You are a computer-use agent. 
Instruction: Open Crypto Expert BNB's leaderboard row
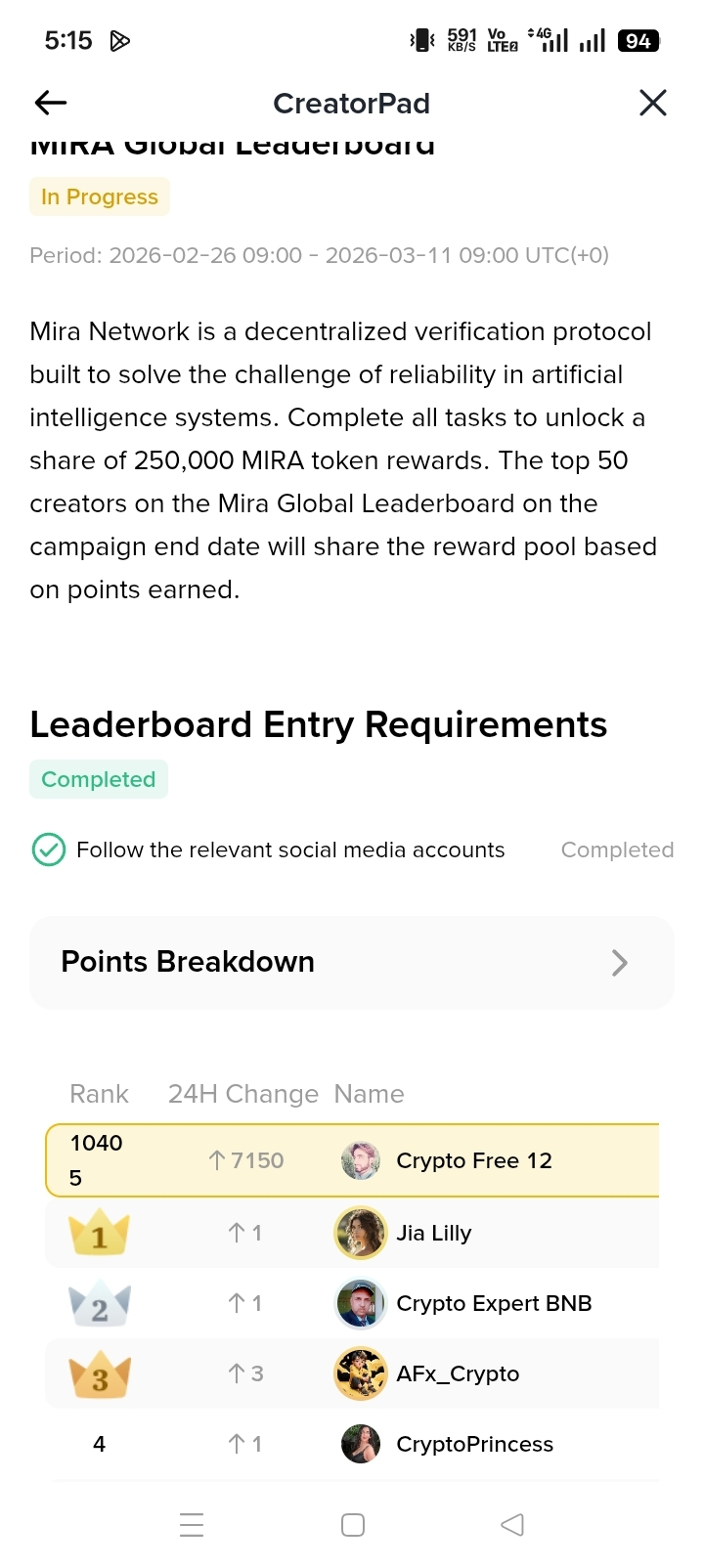point(493,1303)
